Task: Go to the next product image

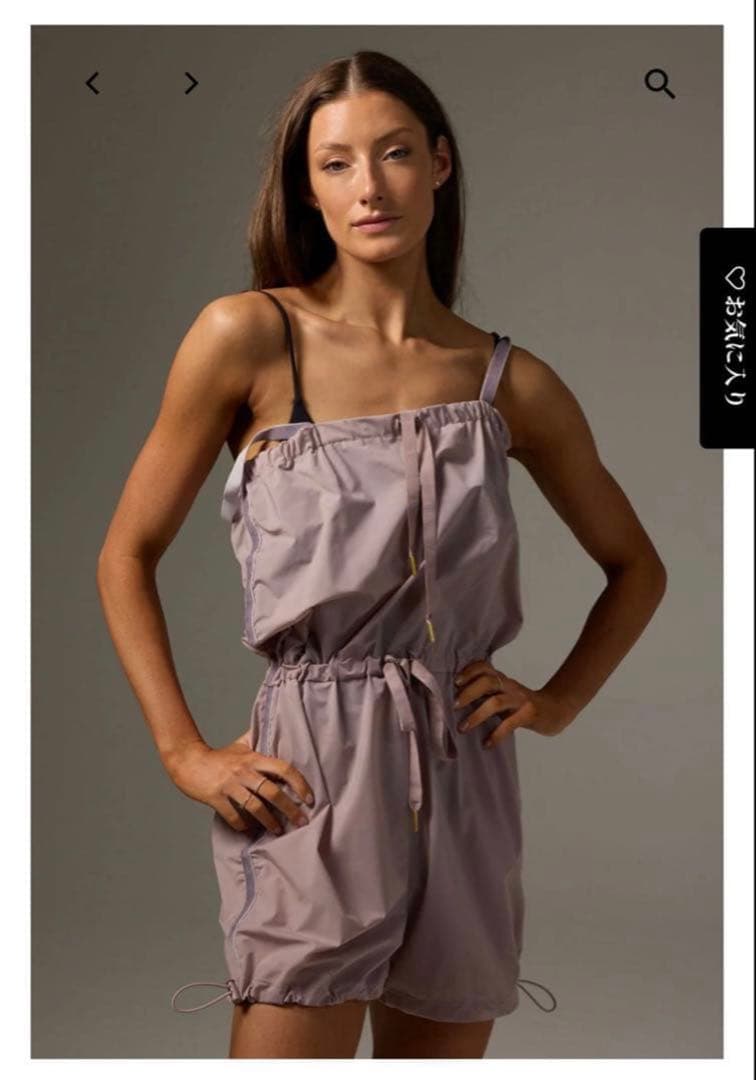Action: point(191,83)
